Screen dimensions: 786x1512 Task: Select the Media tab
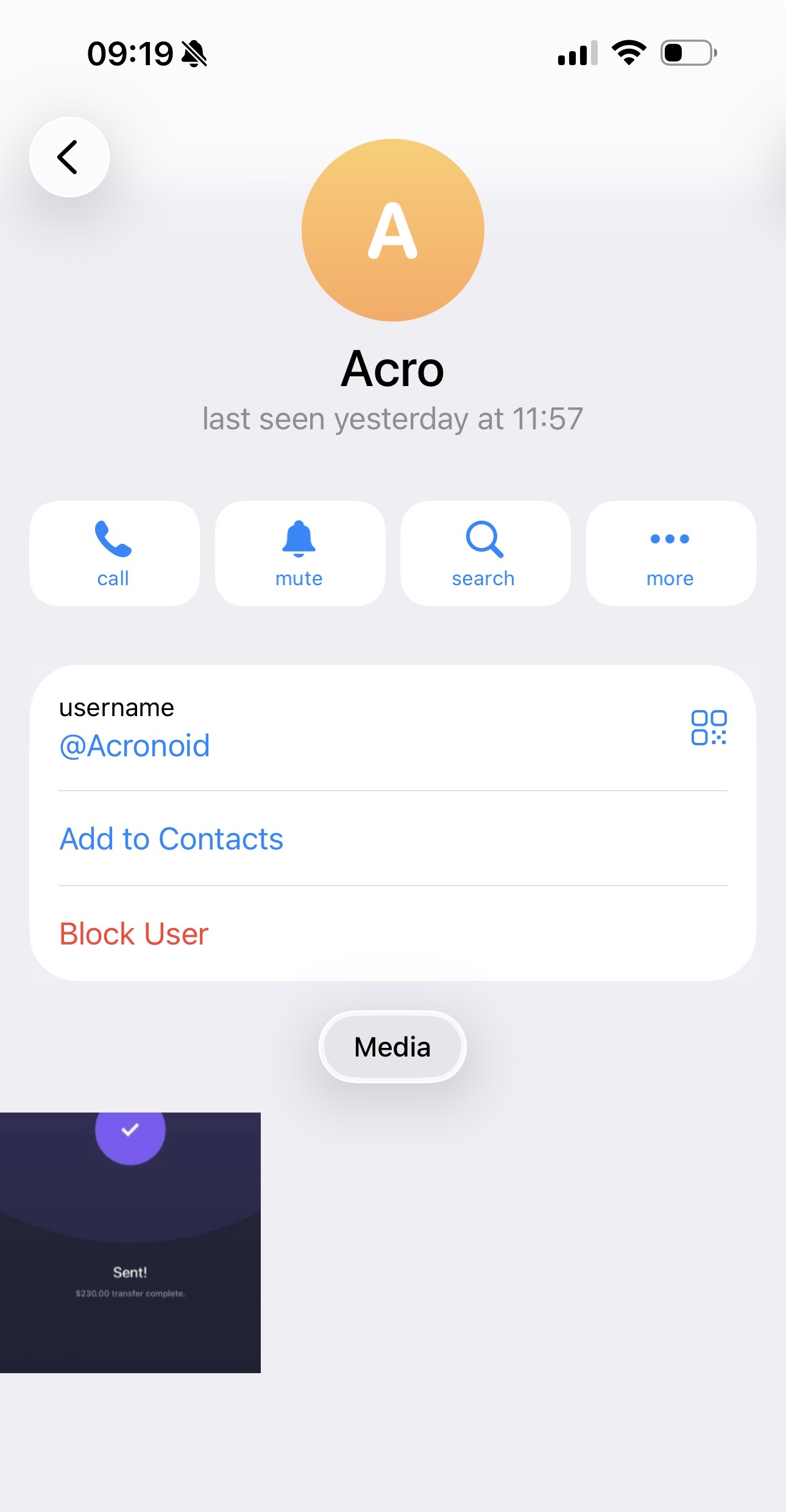(392, 1047)
